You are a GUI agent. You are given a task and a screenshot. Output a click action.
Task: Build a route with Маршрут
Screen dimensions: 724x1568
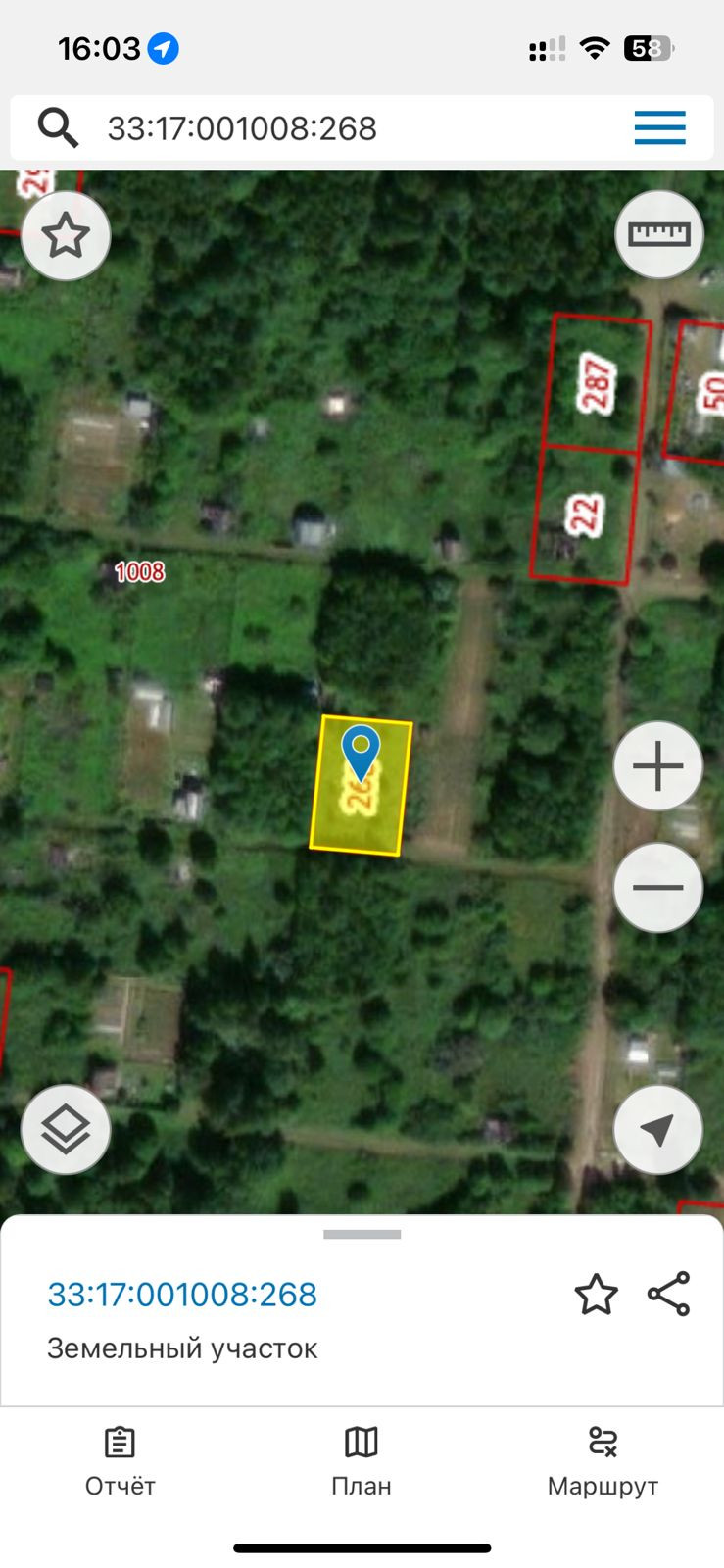click(x=603, y=1462)
